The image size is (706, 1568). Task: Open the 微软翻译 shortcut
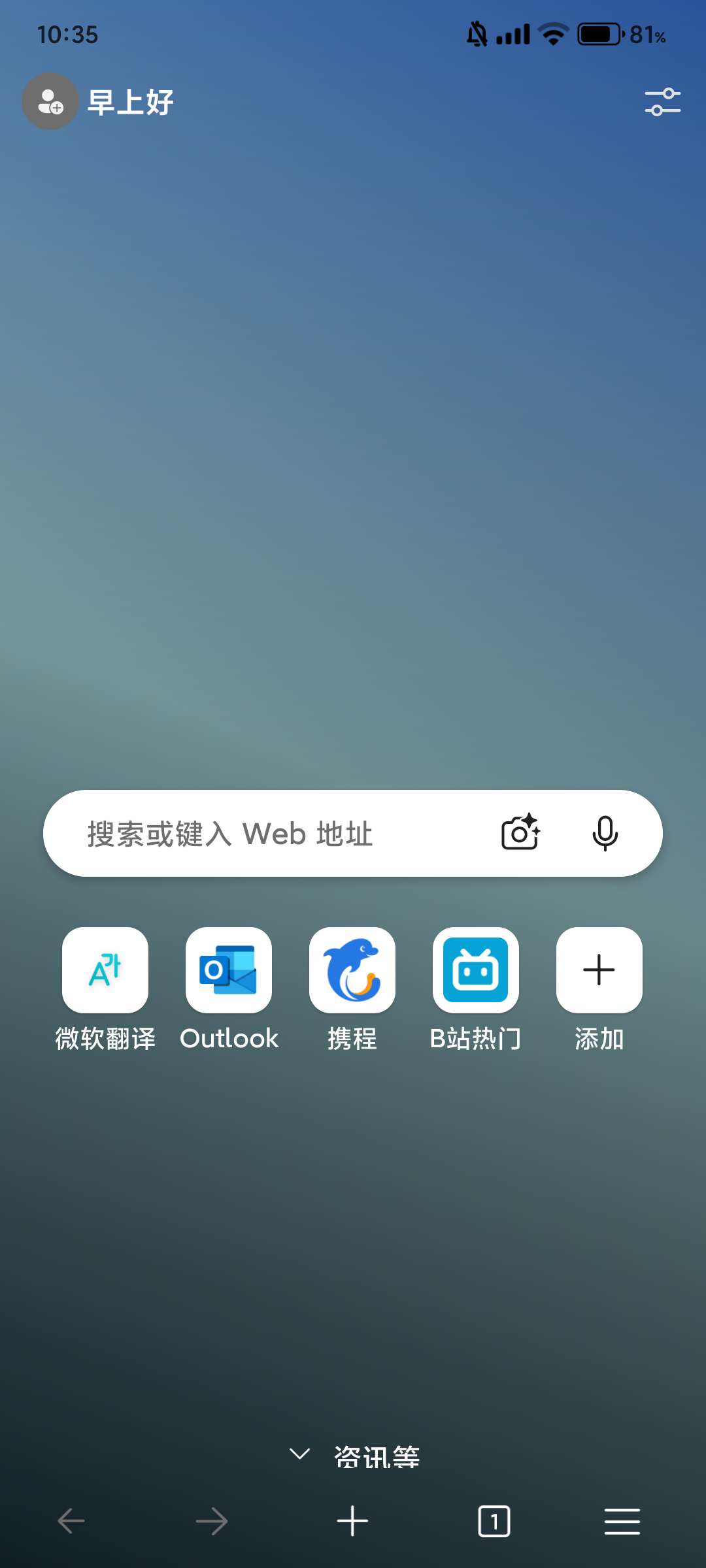[105, 970]
